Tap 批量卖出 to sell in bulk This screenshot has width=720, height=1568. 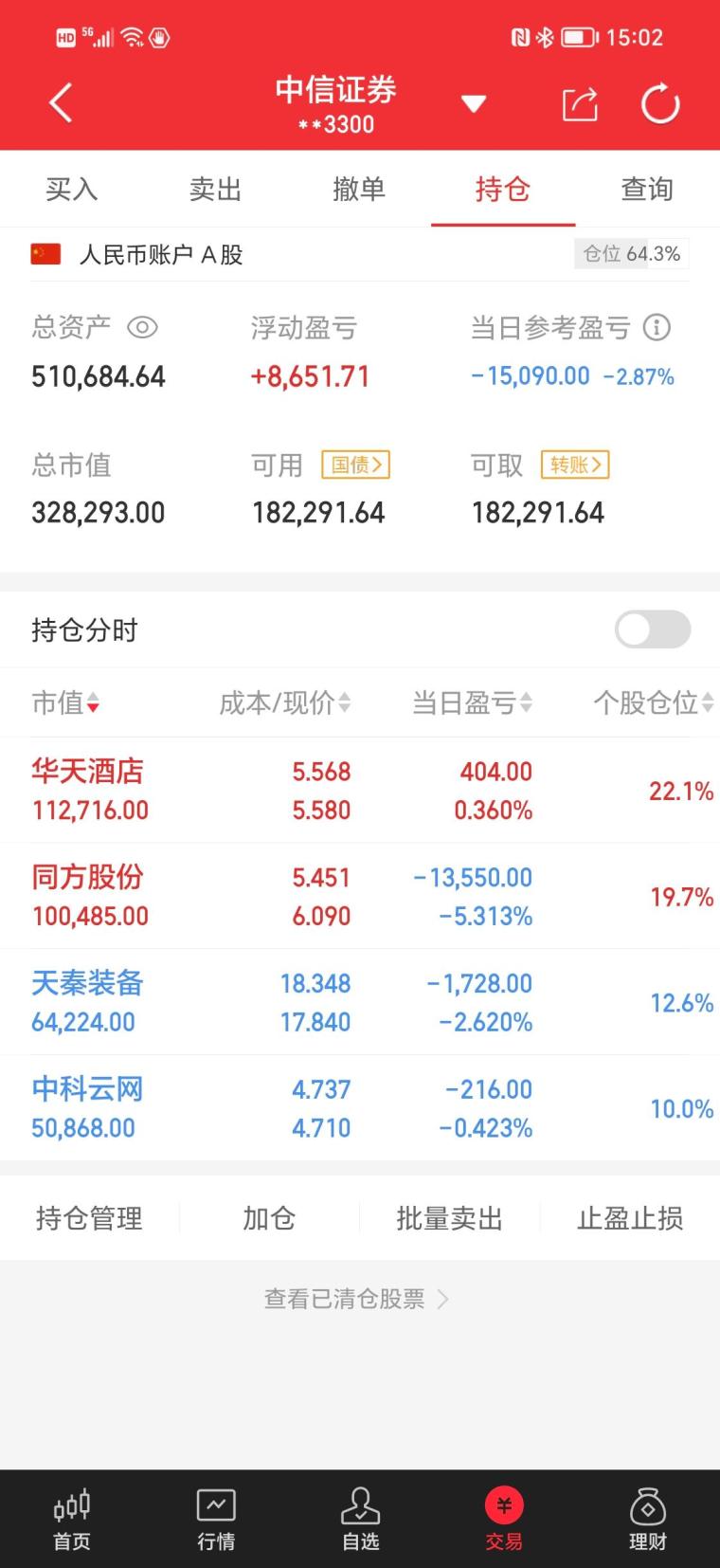(x=449, y=1218)
